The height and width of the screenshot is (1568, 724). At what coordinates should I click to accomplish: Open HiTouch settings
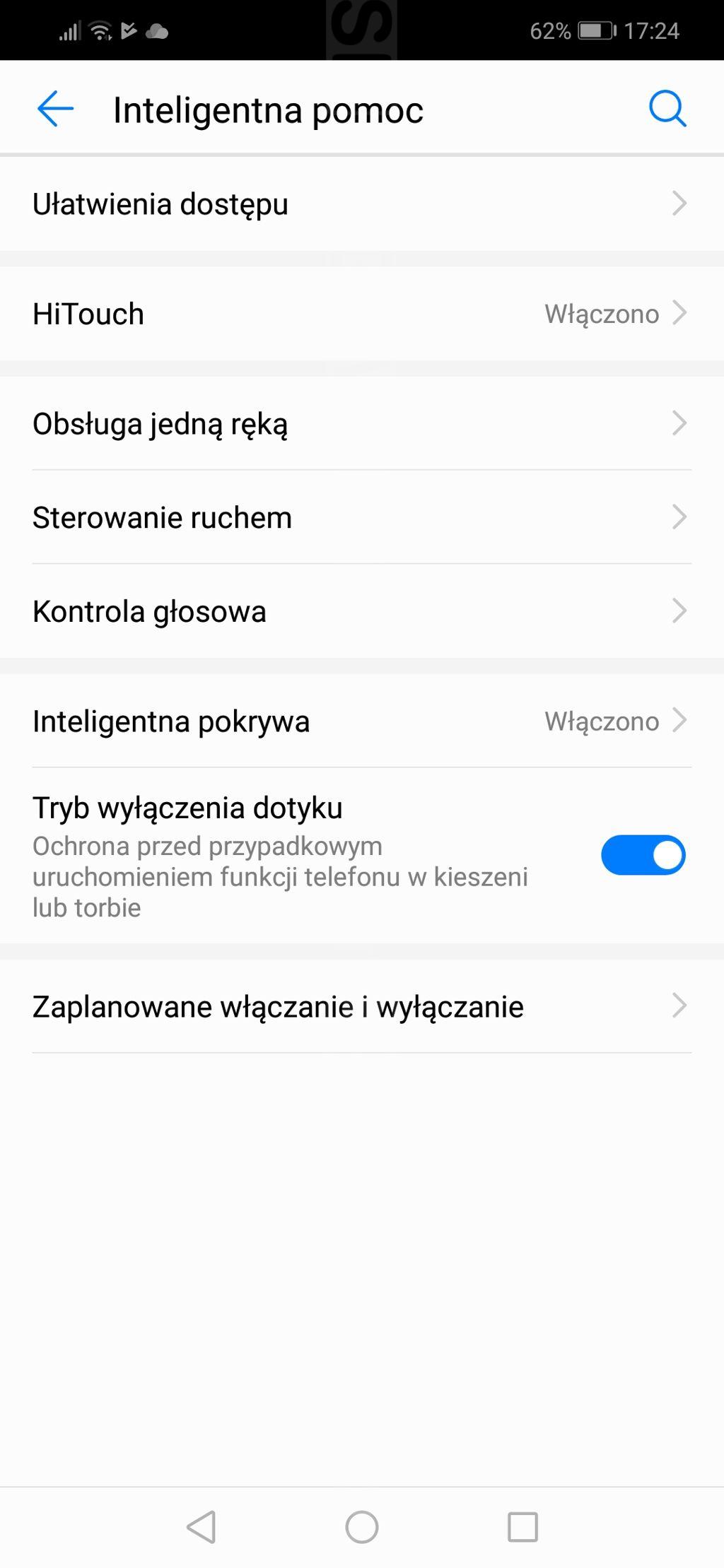[361, 314]
